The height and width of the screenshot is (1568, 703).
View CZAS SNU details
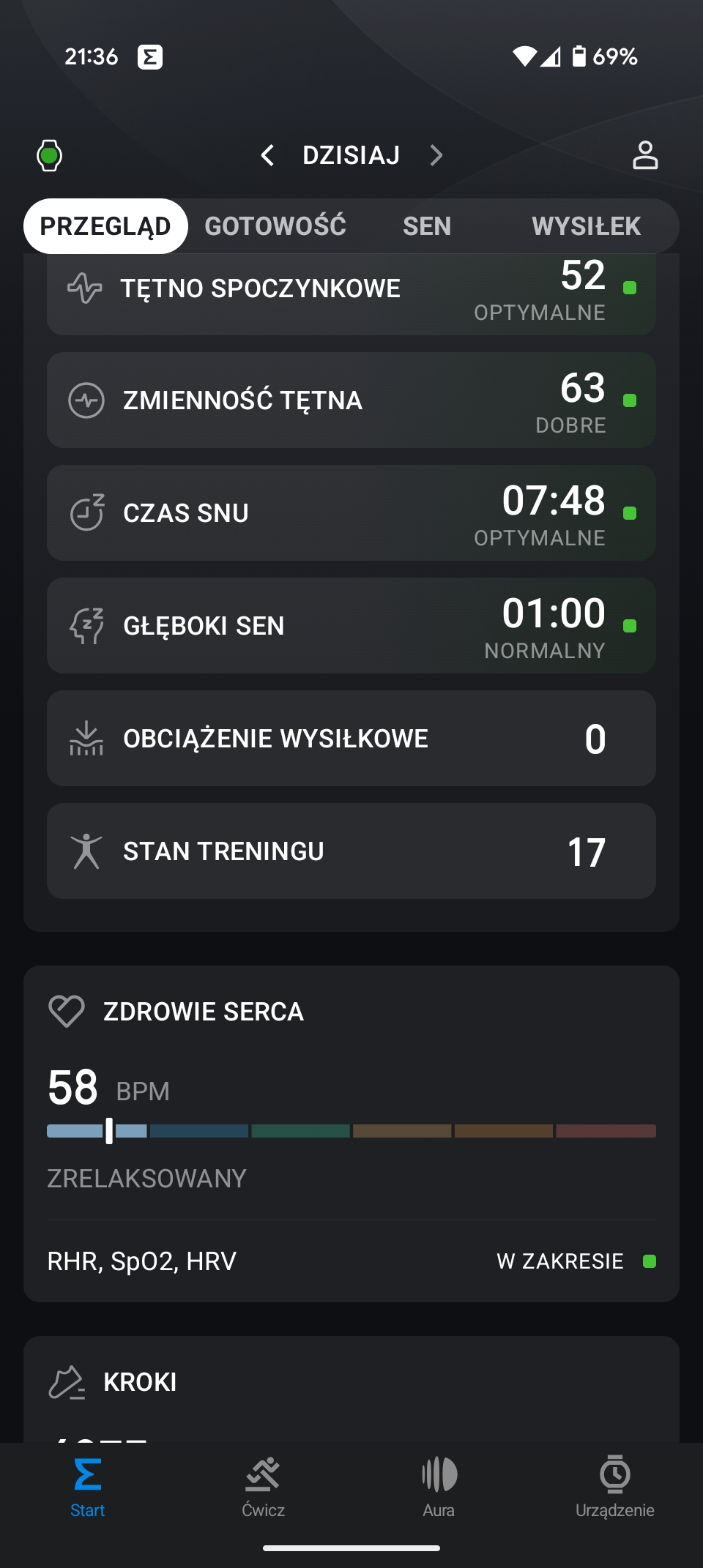point(351,513)
